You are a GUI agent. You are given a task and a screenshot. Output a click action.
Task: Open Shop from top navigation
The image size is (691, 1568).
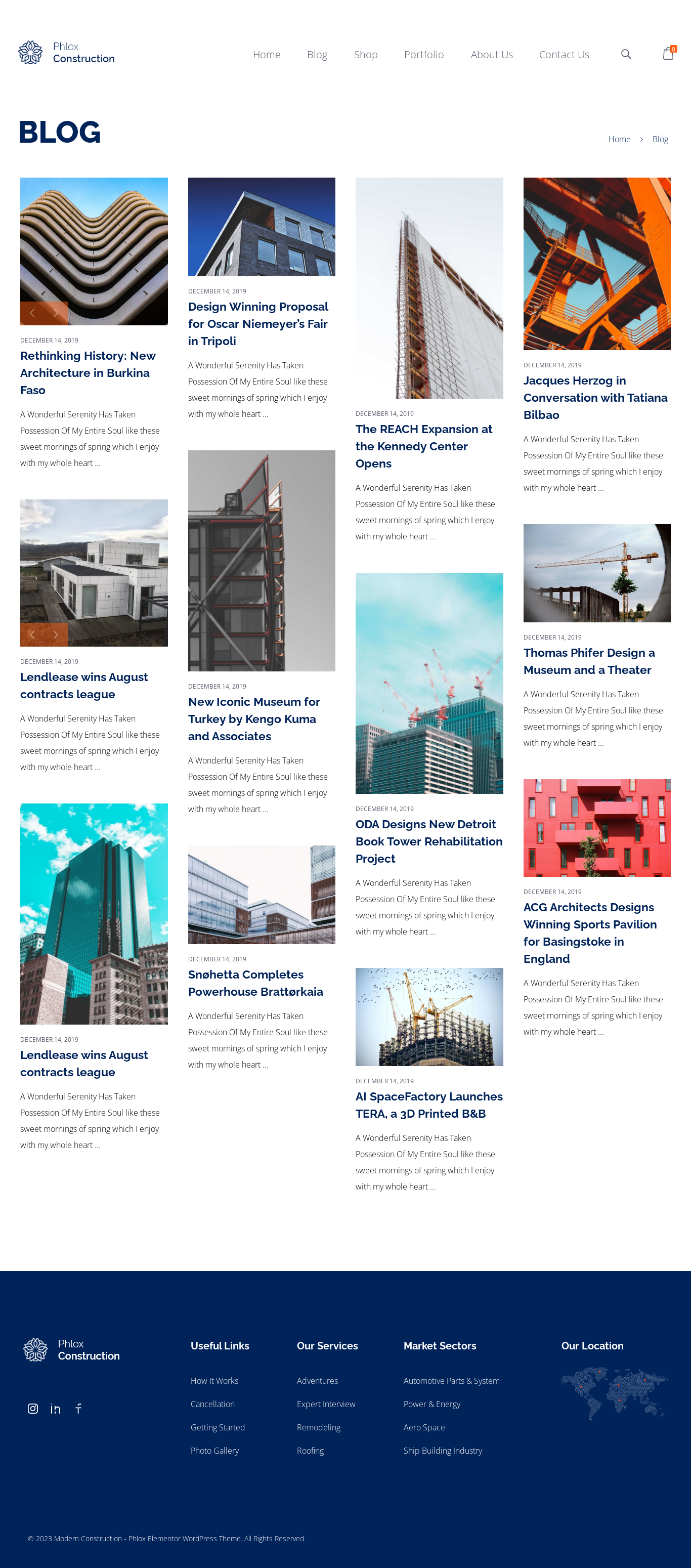(x=365, y=55)
